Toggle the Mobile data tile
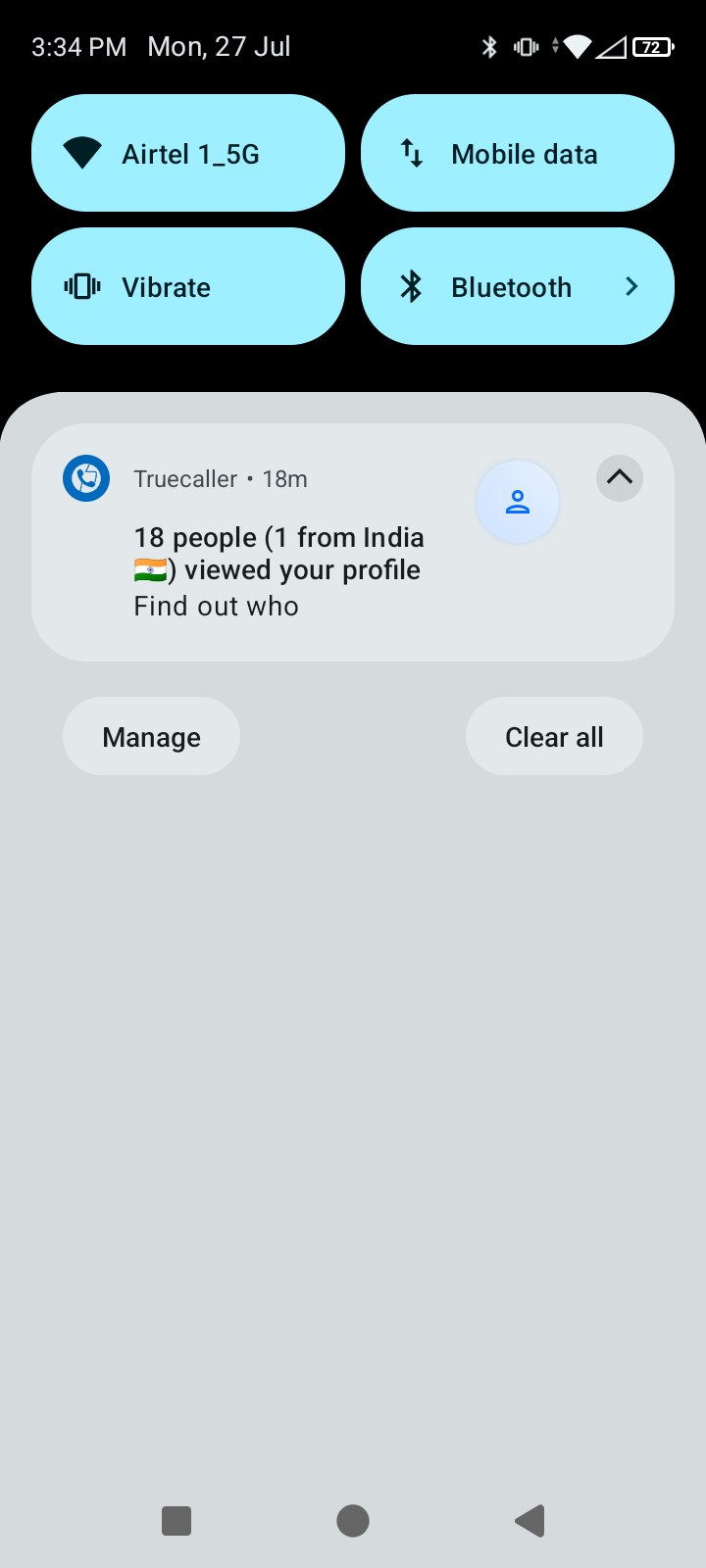The height and width of the screenshot is (1568, 706). [518, 153]
